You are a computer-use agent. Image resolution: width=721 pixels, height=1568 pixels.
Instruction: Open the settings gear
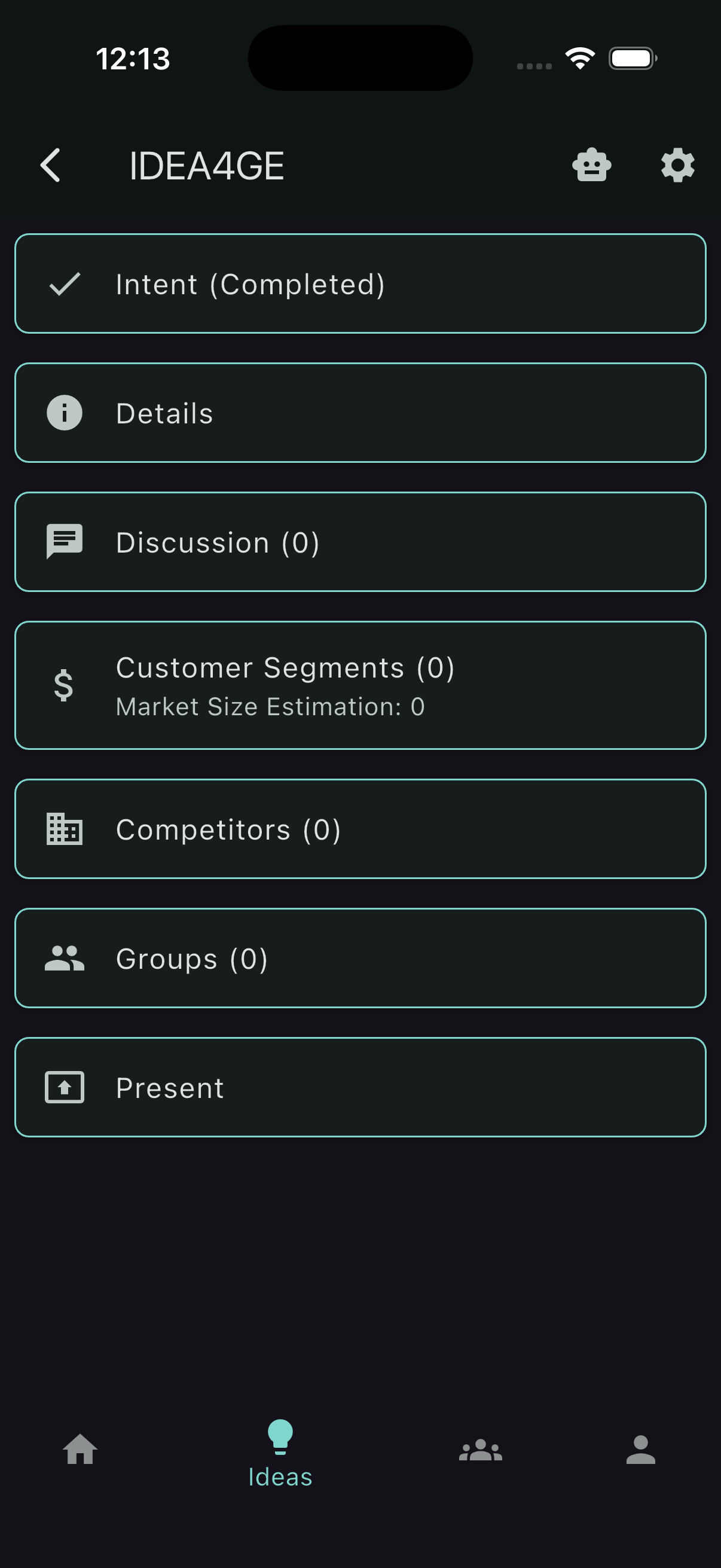point(678,166)
